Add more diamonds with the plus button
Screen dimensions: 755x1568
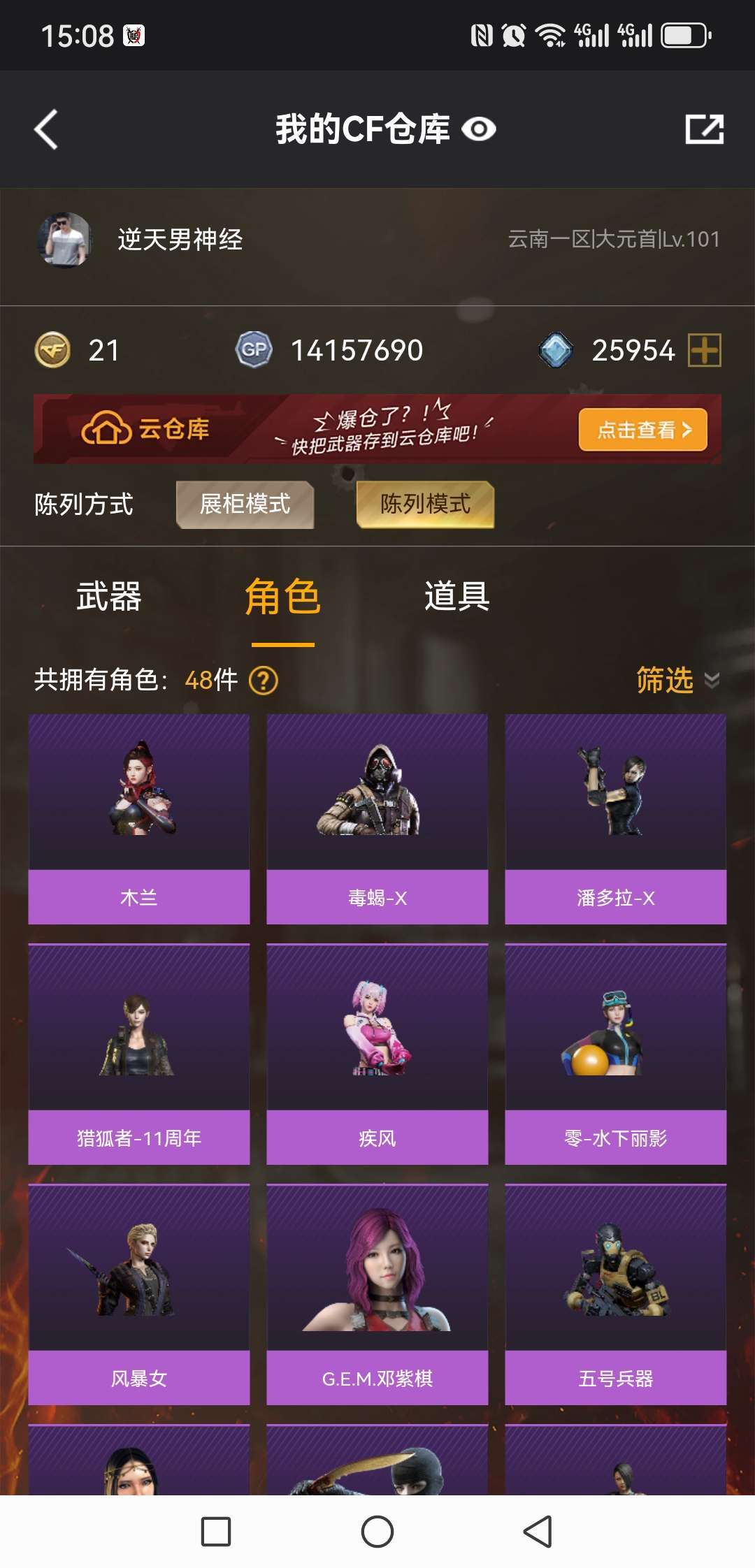pyautogui.click(x=705, y=350)
